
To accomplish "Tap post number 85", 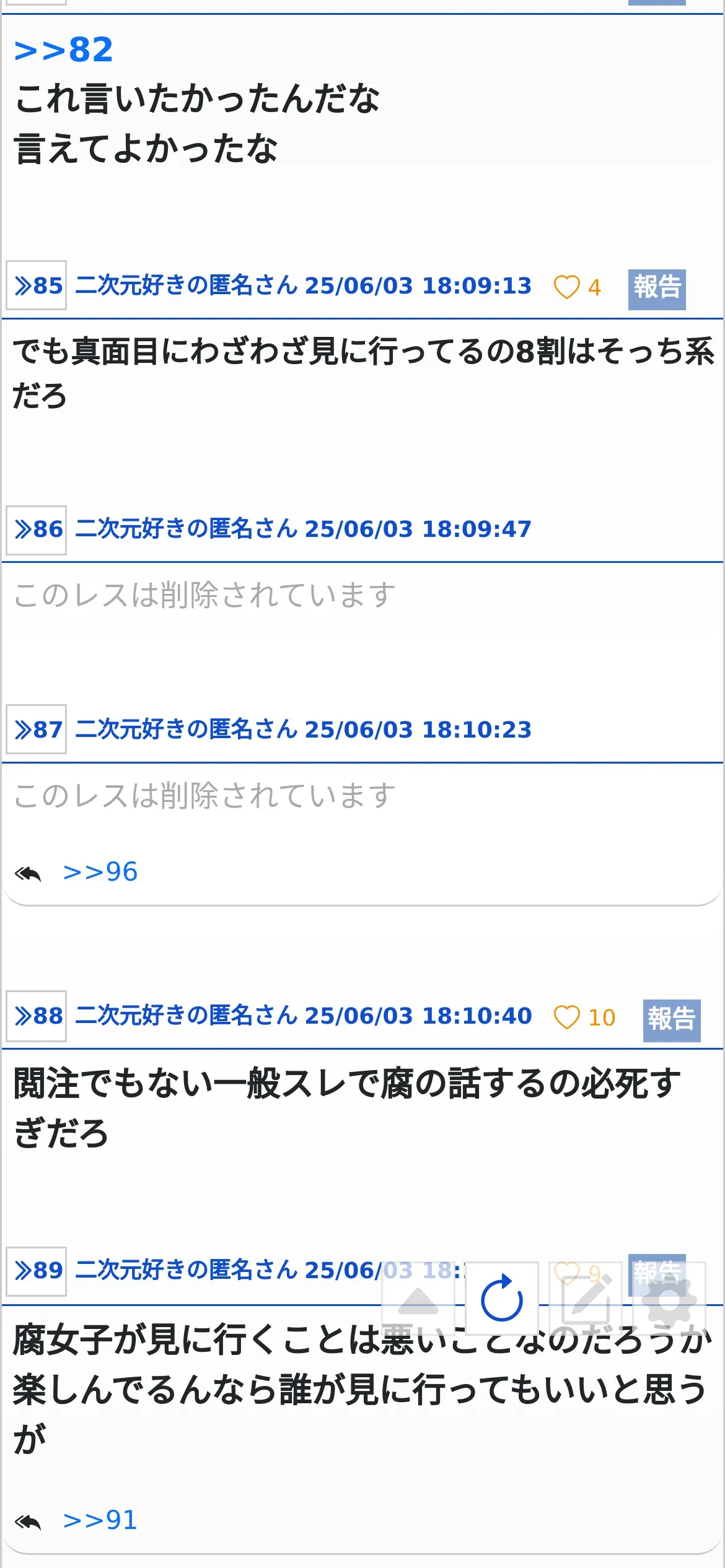I will (x=37, y=285).
